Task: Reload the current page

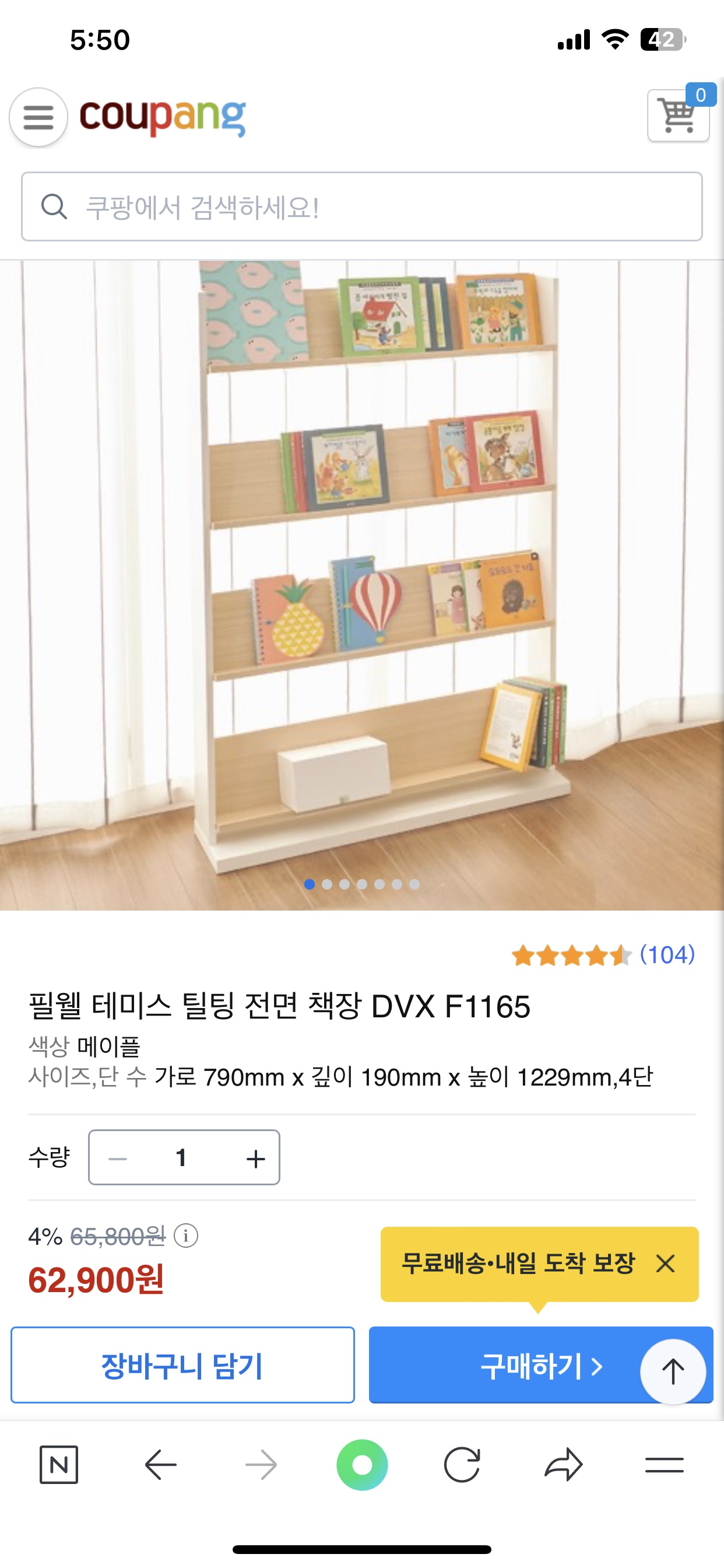Action: click(x=462, y=1465)
